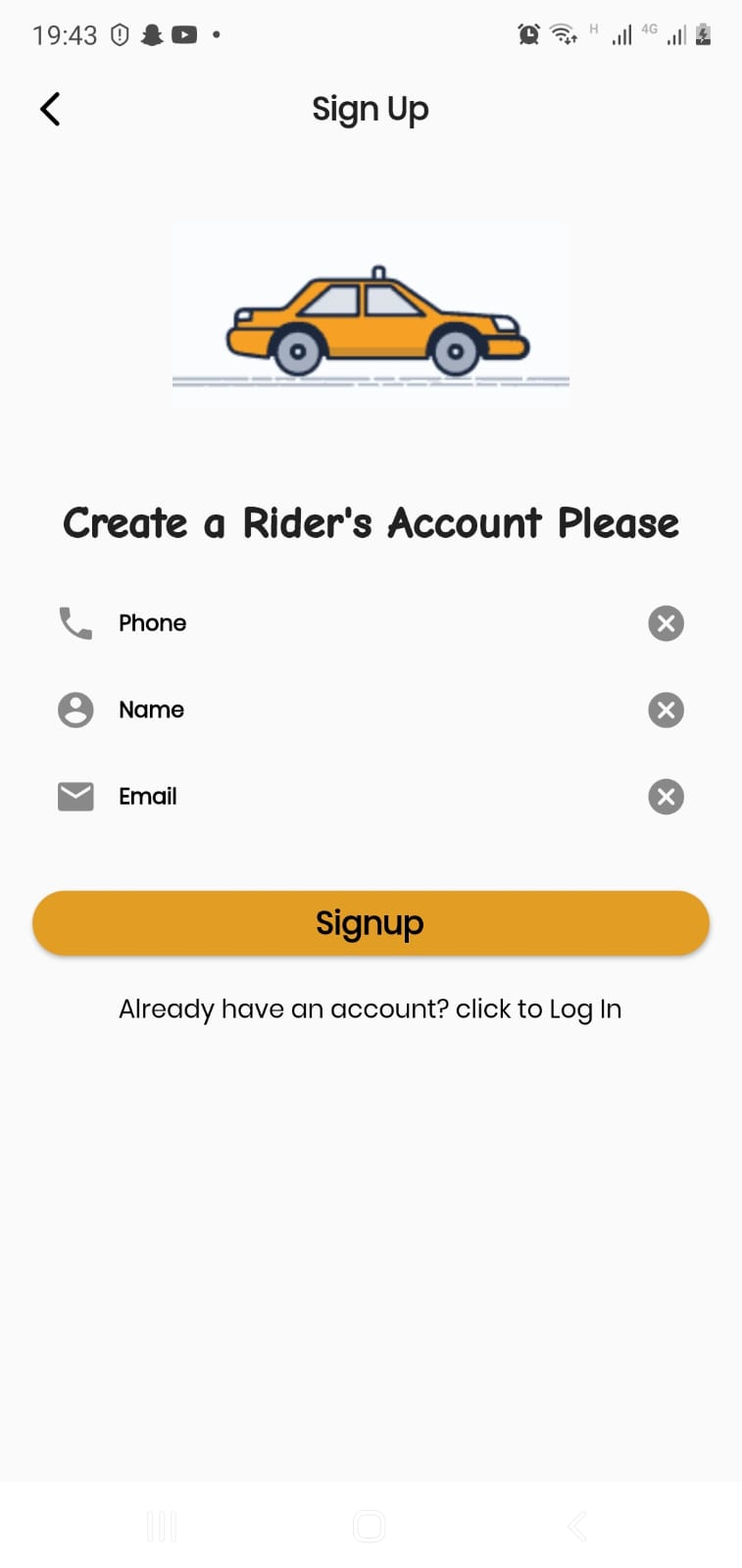
Task: Tap the taxi car illustration
Action: [371, 314]
